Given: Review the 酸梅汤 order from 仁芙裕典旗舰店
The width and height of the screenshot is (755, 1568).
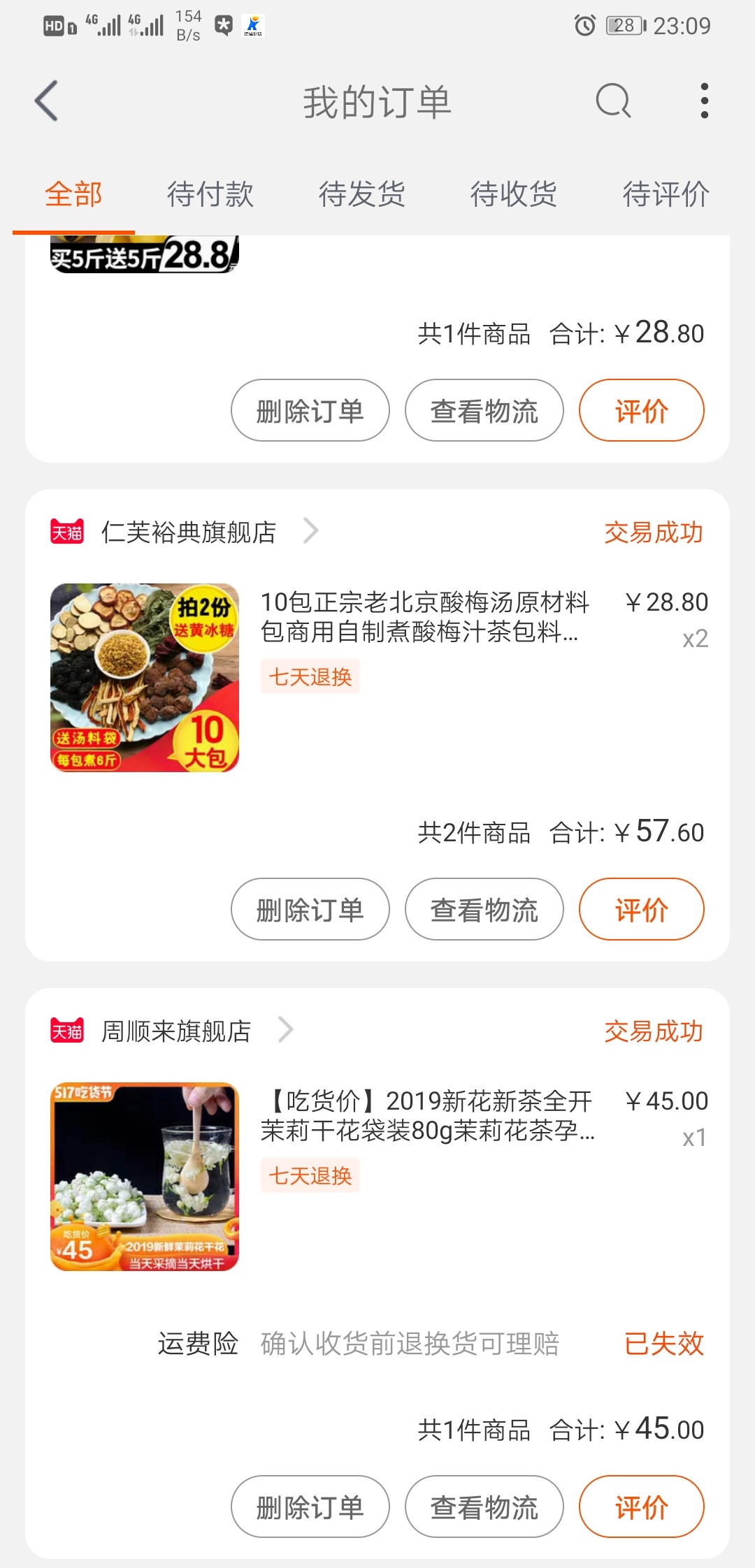Looking at the screenshot, I should tap(641, 909).
